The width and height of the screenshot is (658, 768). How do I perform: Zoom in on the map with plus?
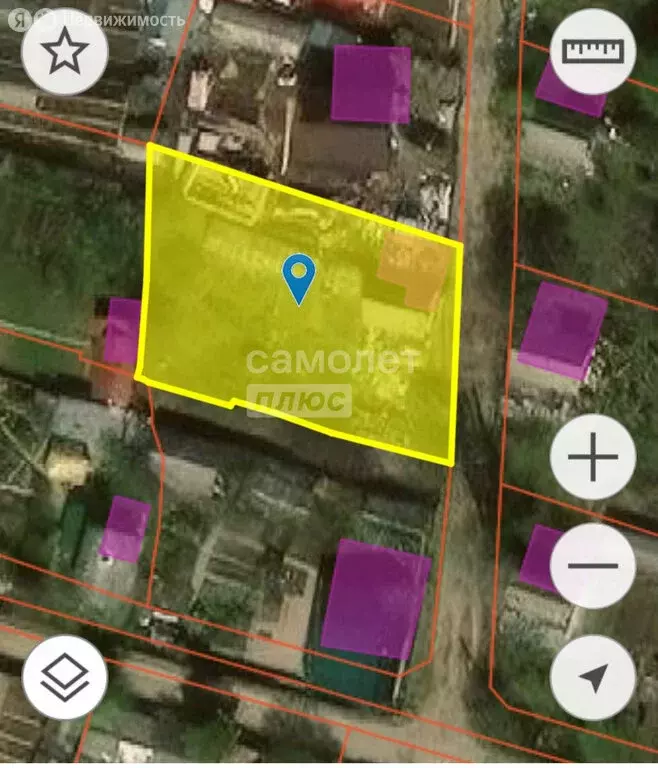[x=593, y=458]
